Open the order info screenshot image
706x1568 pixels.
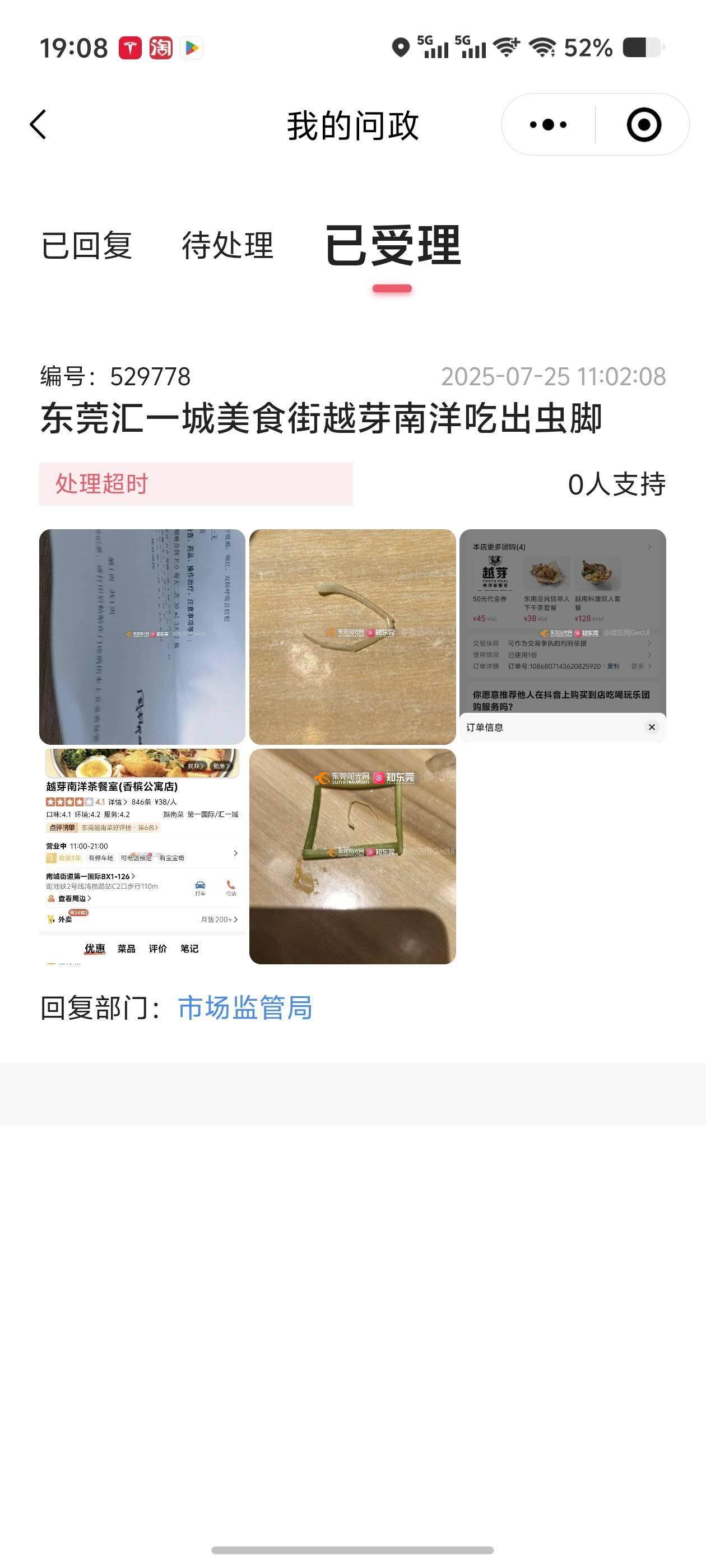coord(561,637)
